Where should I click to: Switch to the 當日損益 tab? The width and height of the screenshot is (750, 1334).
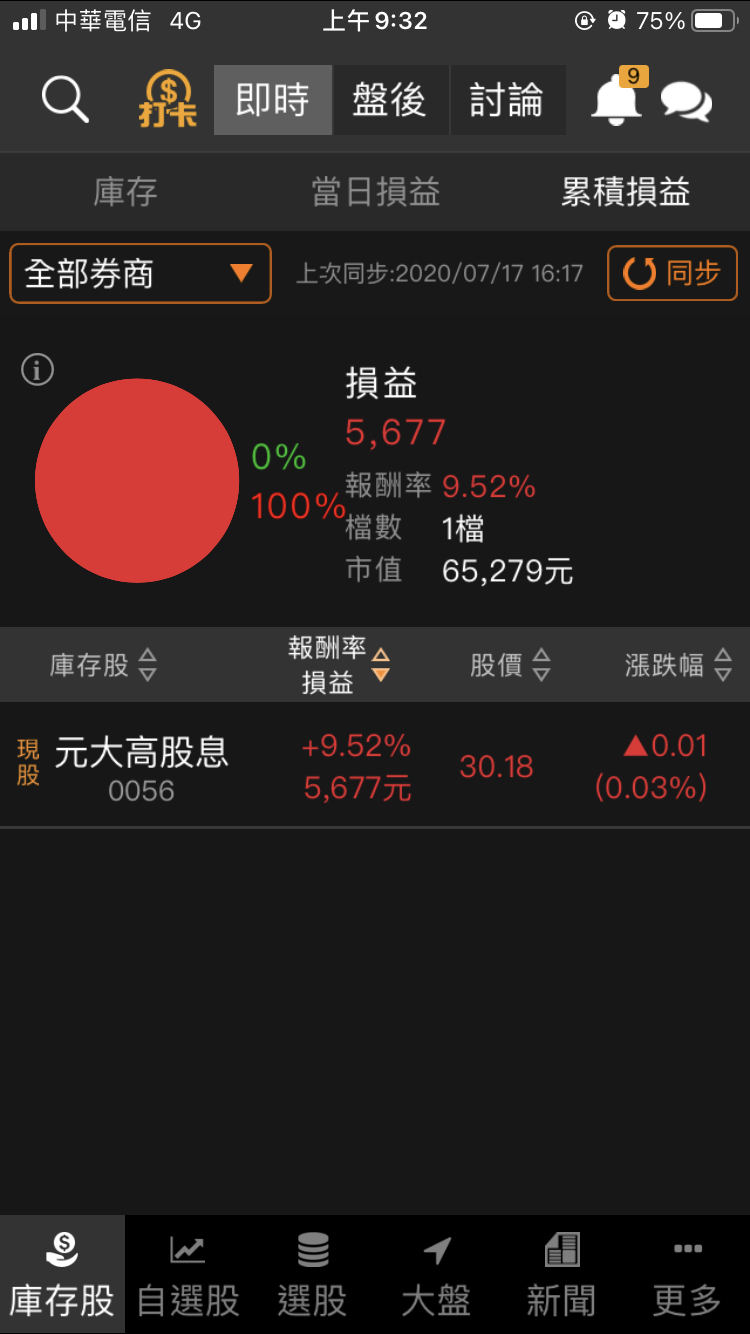click(x=375, y=192)
